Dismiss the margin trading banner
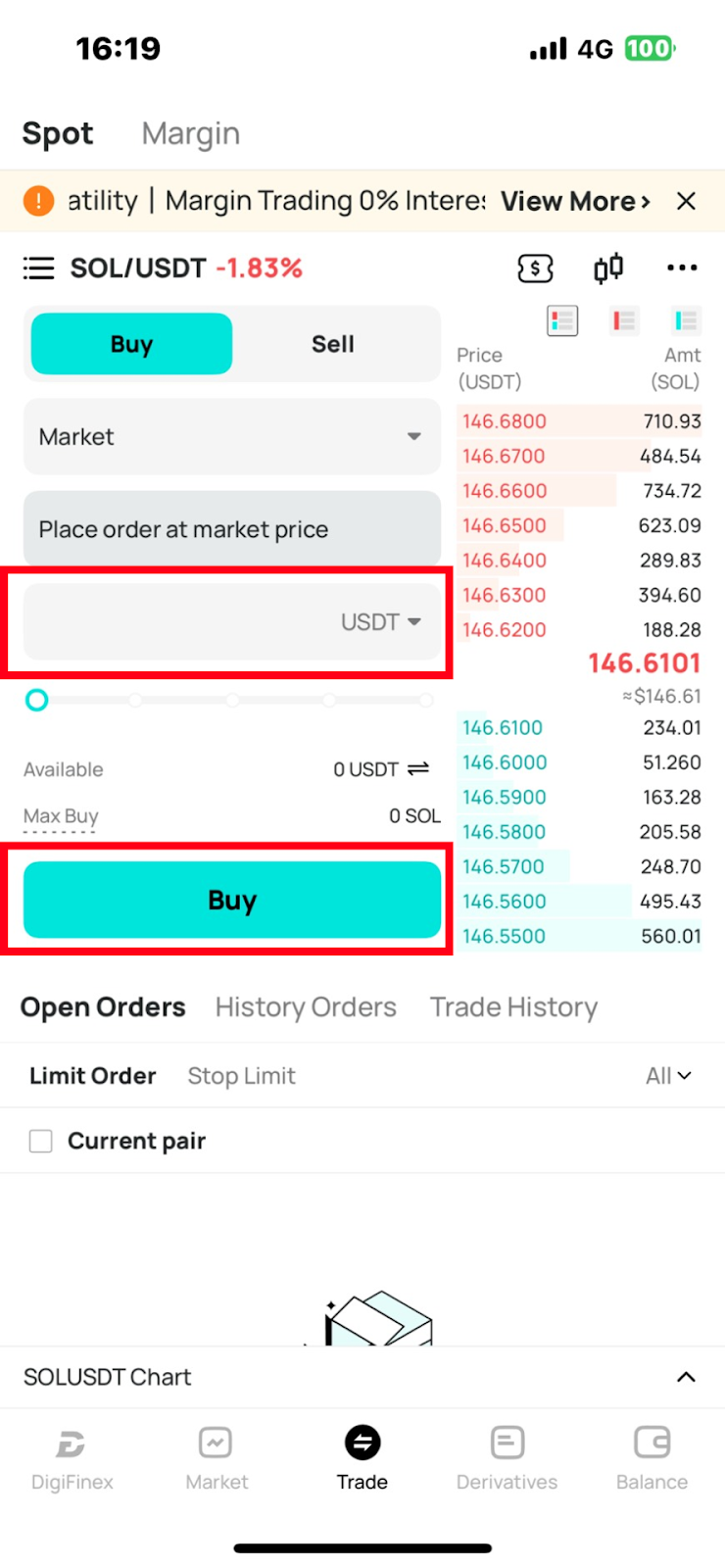This screenshot has width=725, height=1568. (x=686, y=201)
